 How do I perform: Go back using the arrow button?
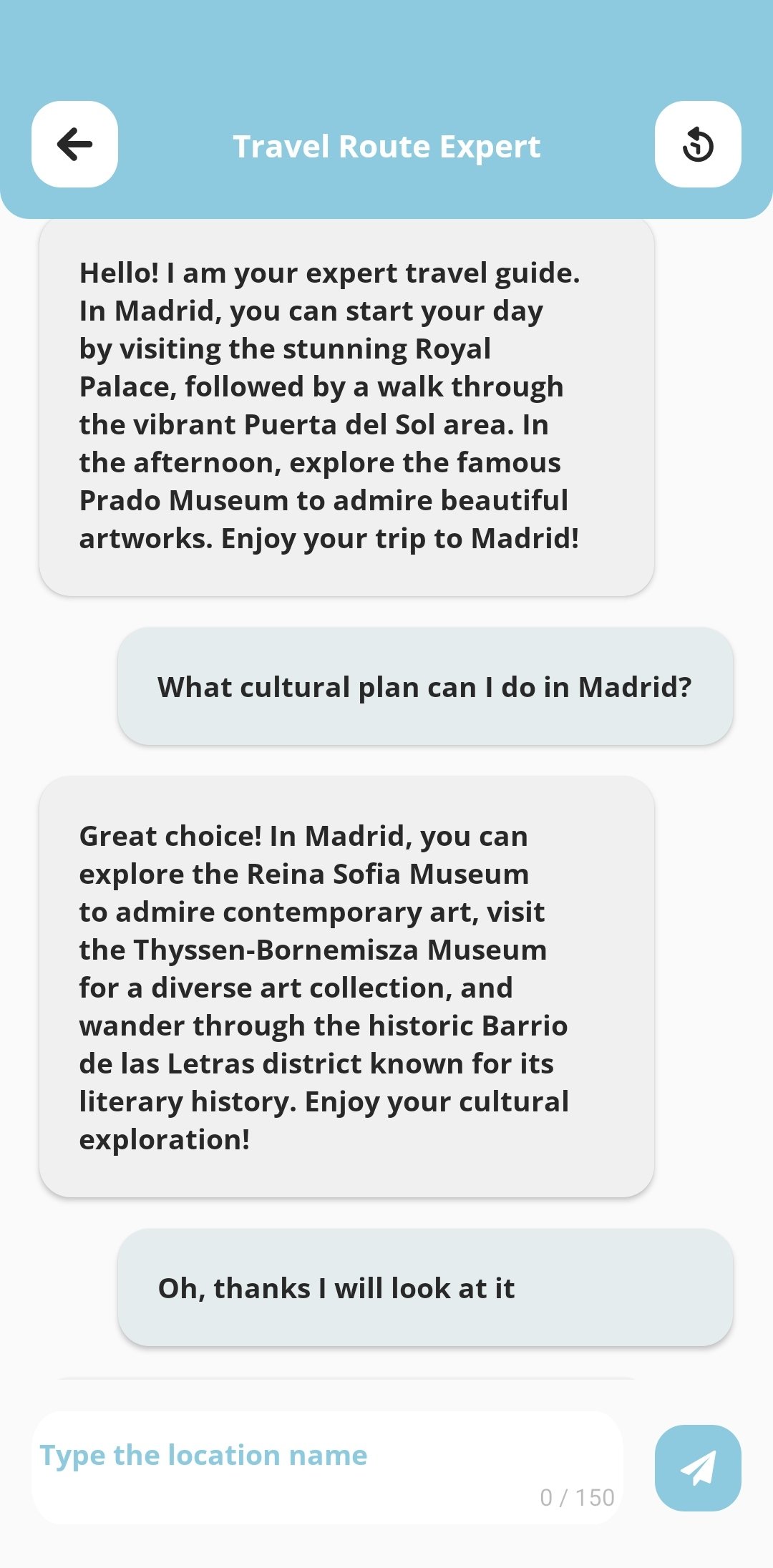pyautogui.click(x=74, y=145)
